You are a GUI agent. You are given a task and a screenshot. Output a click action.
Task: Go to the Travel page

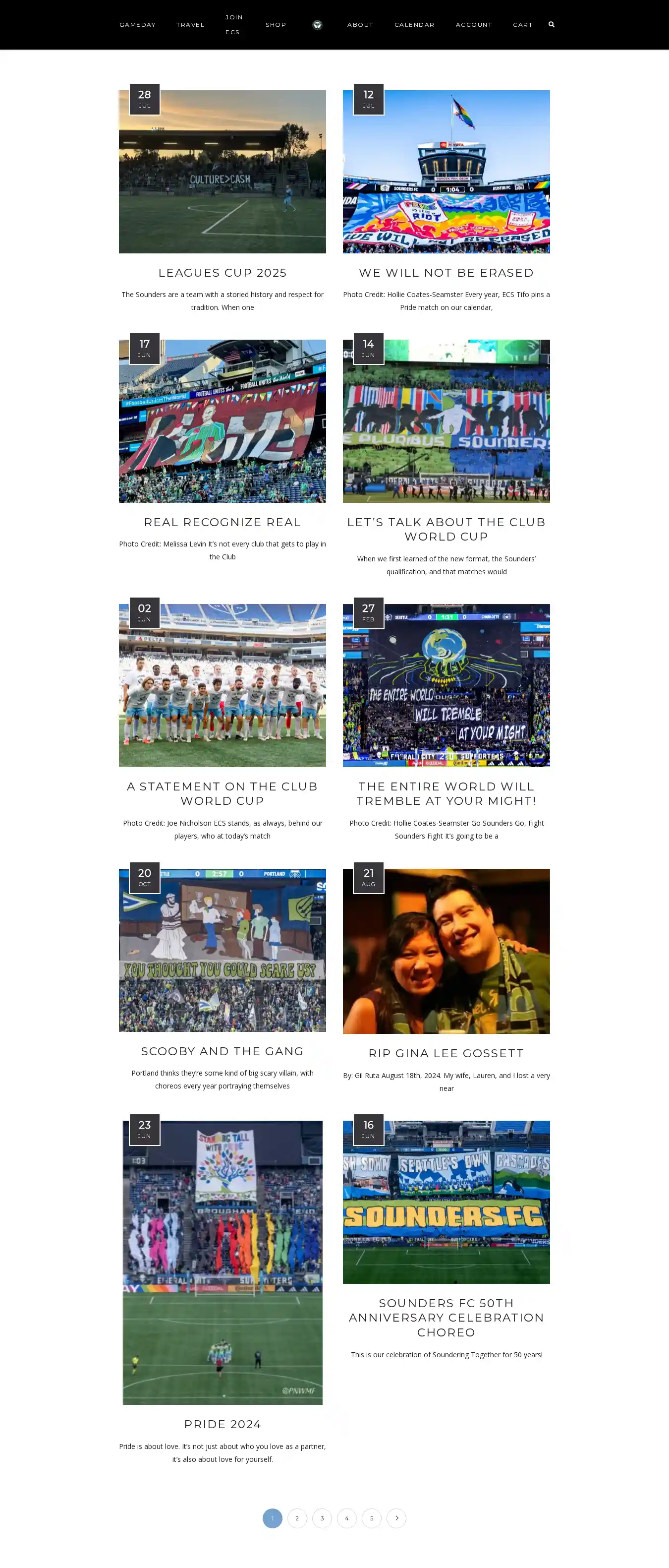click(x=190, y=25)
